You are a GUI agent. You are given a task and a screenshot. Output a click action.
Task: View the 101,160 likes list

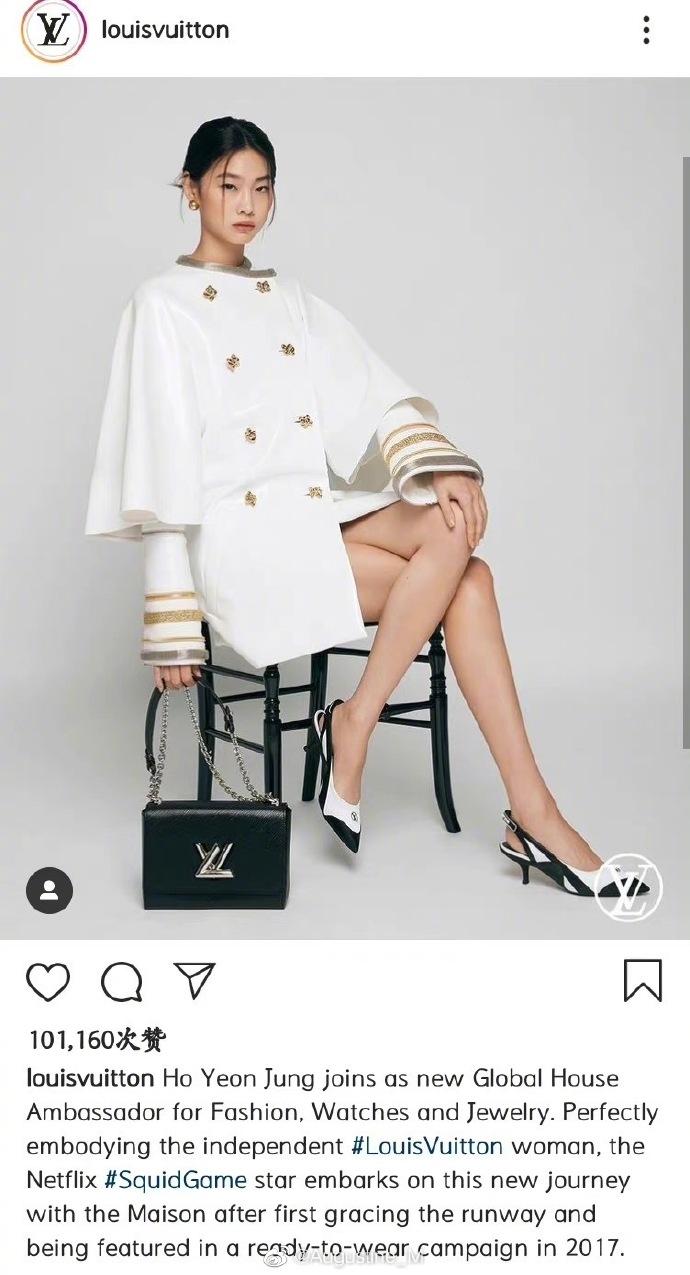coord(97,1041)
